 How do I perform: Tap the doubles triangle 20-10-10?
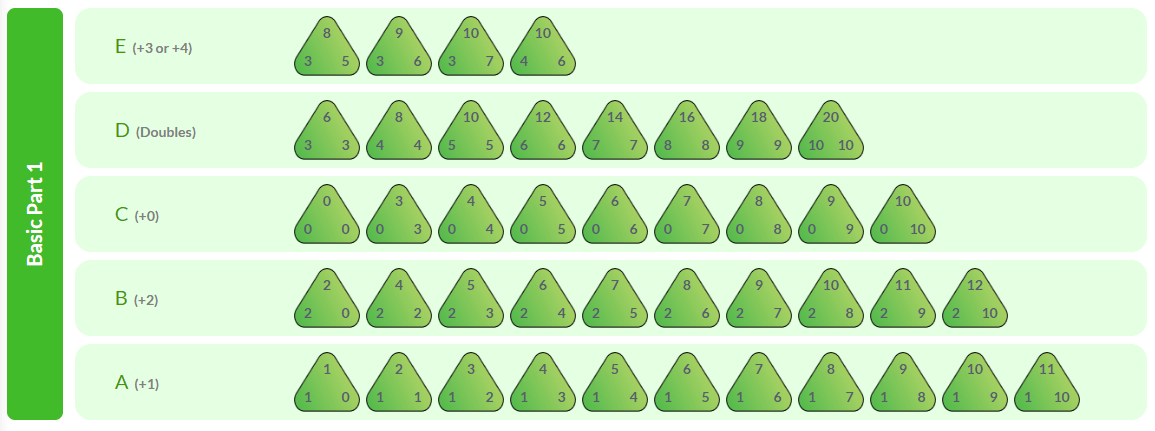coord(831,134)
